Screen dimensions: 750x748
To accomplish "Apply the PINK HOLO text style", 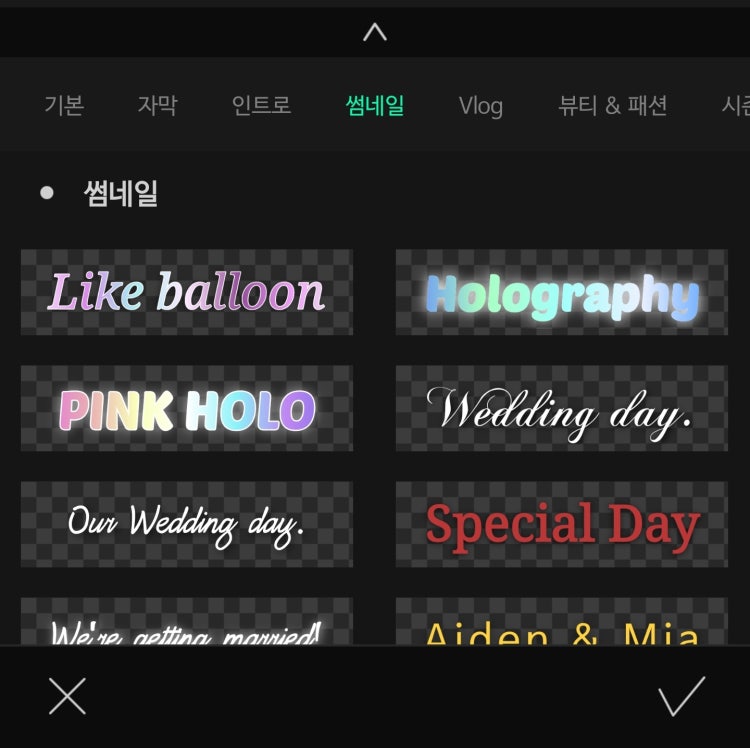I will (x=187, y=408).
